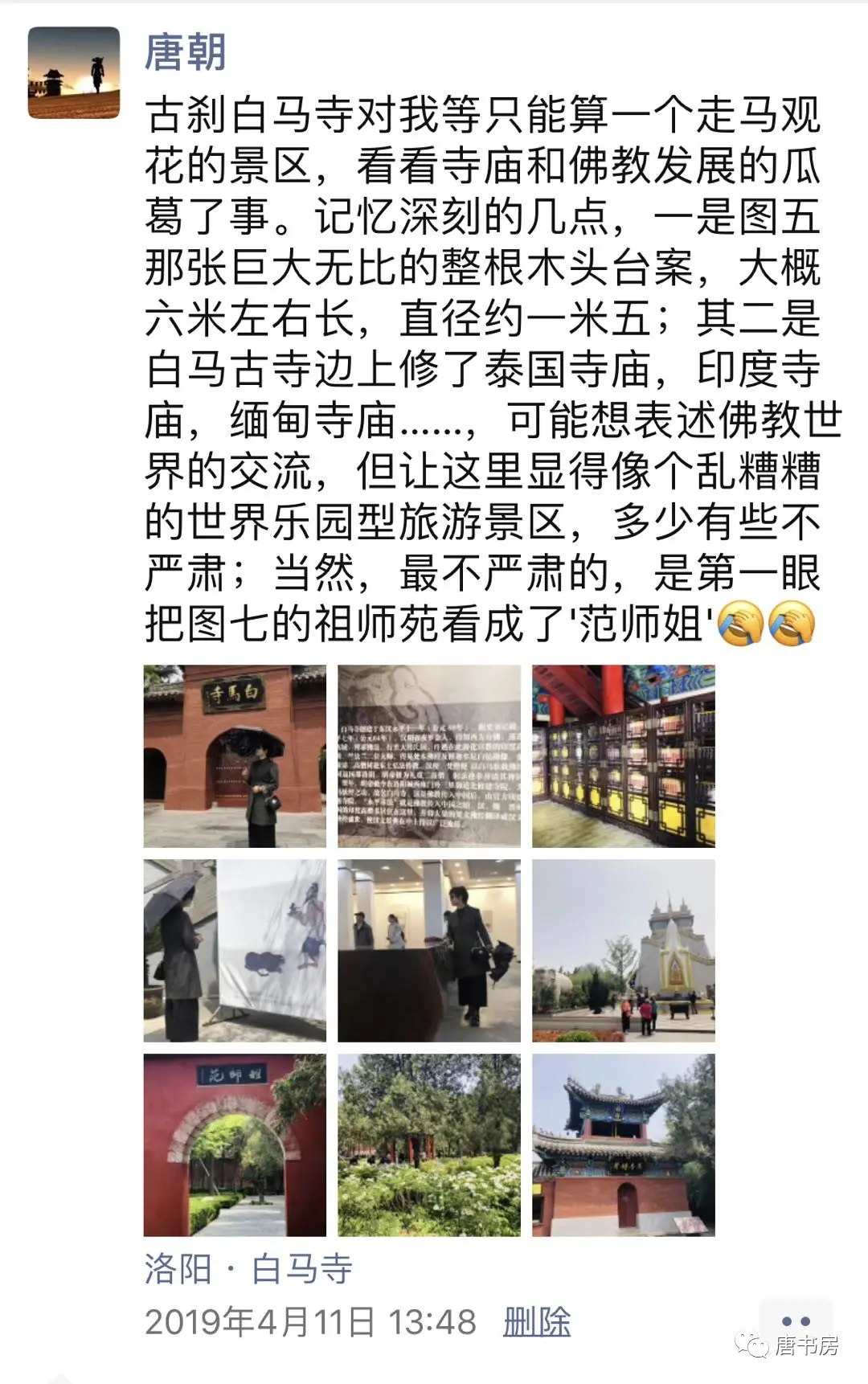View the photo of the 白马寺 red gate

coord(235,756)
